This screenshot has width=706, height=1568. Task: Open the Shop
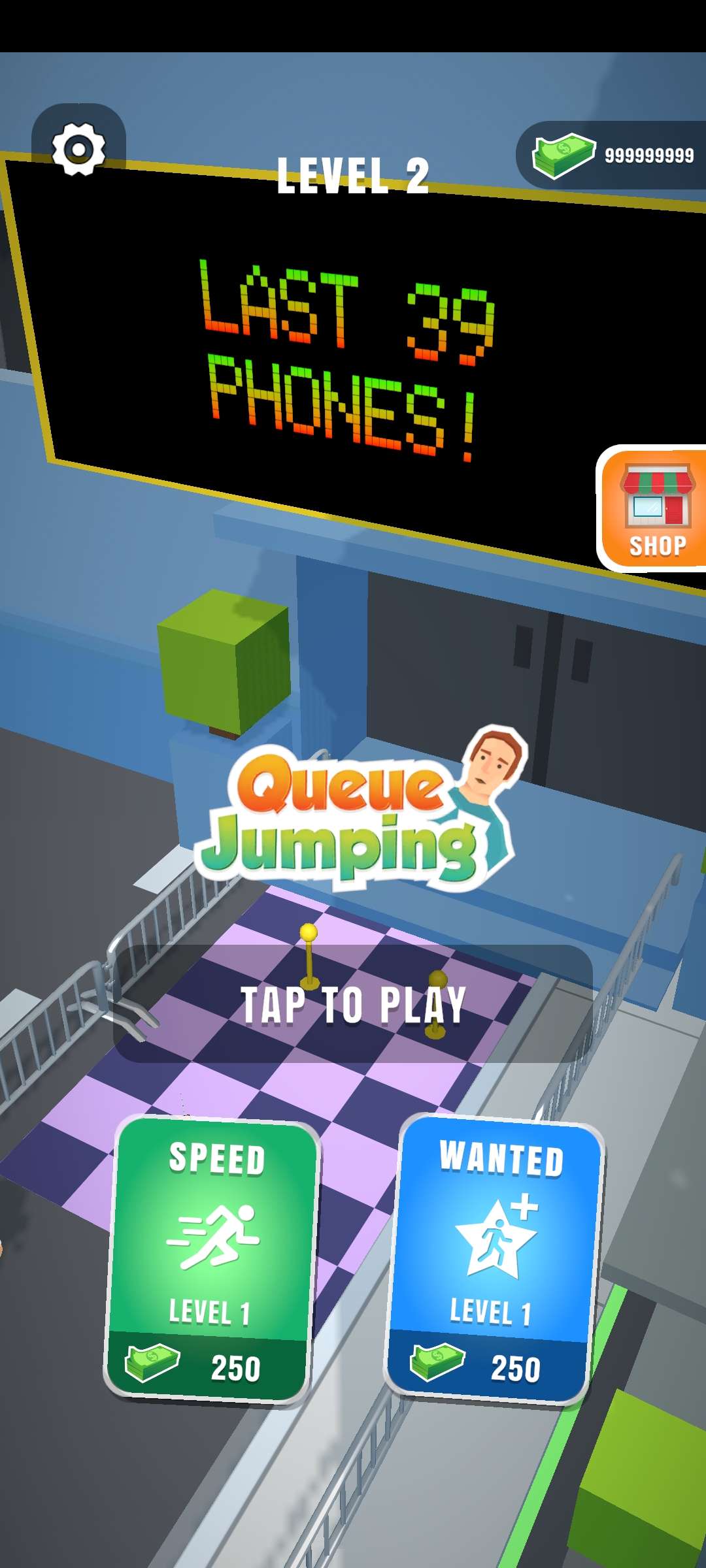pos(654,510)
